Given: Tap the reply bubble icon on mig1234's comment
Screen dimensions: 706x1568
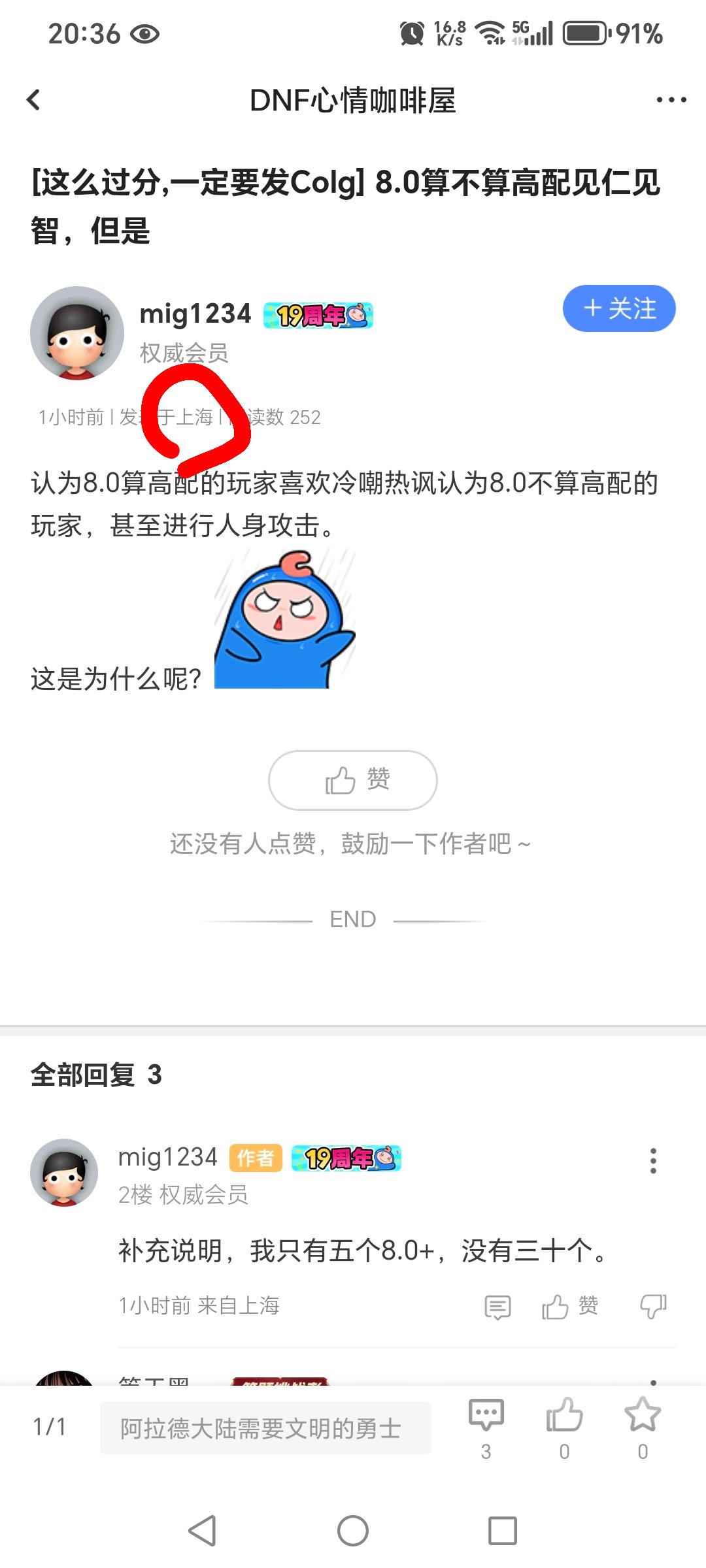Looking at the screenshot, I should click(497, 1305).
